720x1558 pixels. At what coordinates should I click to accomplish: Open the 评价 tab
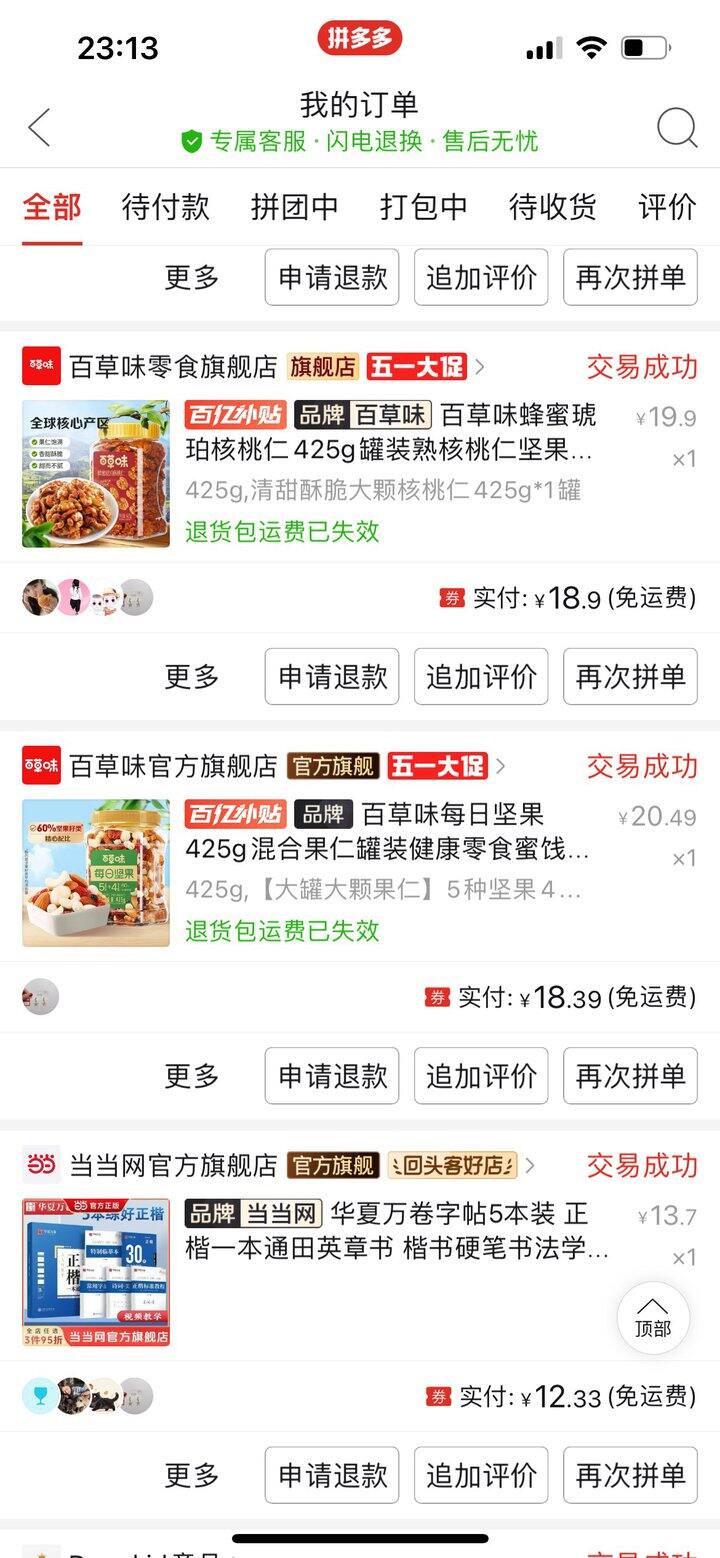tap(667, 207)
